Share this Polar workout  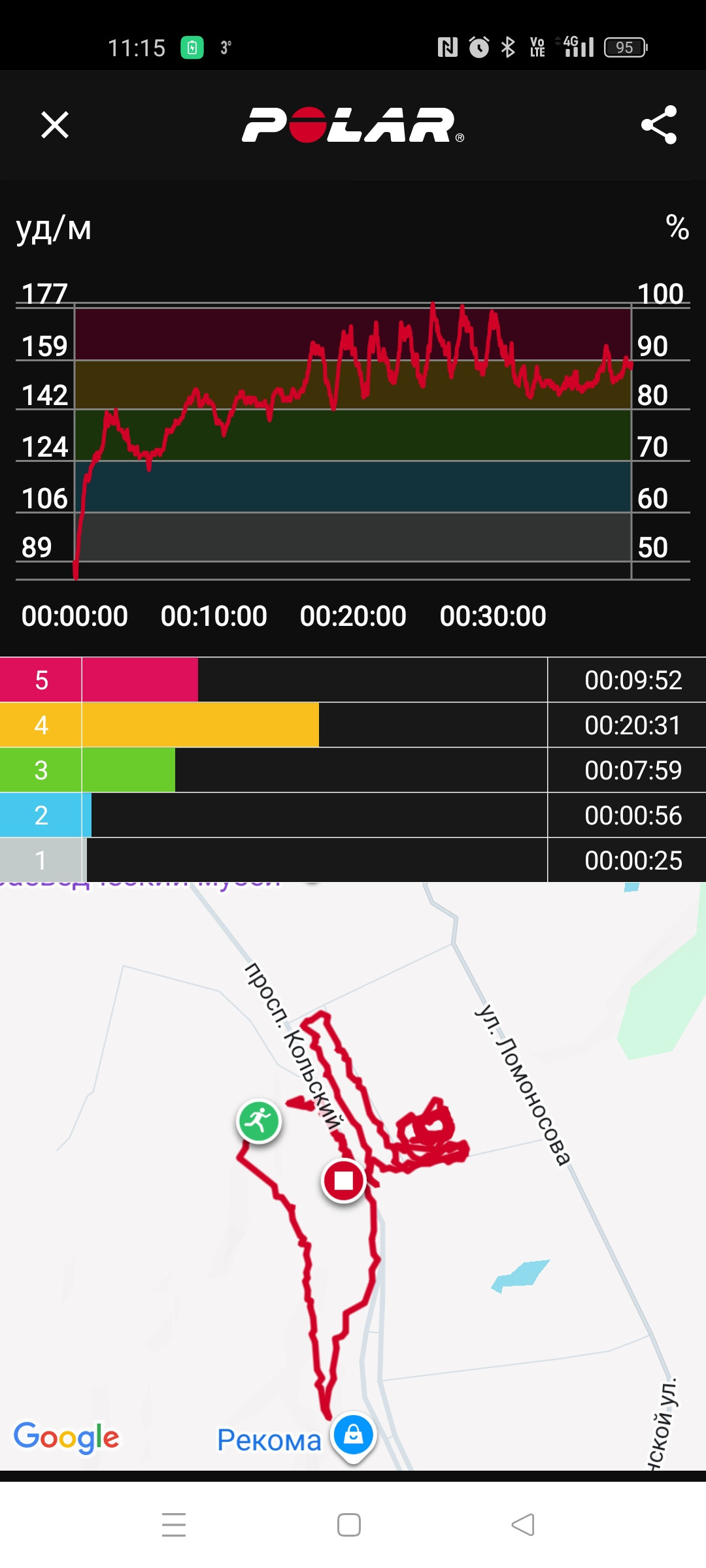point(659,125)
